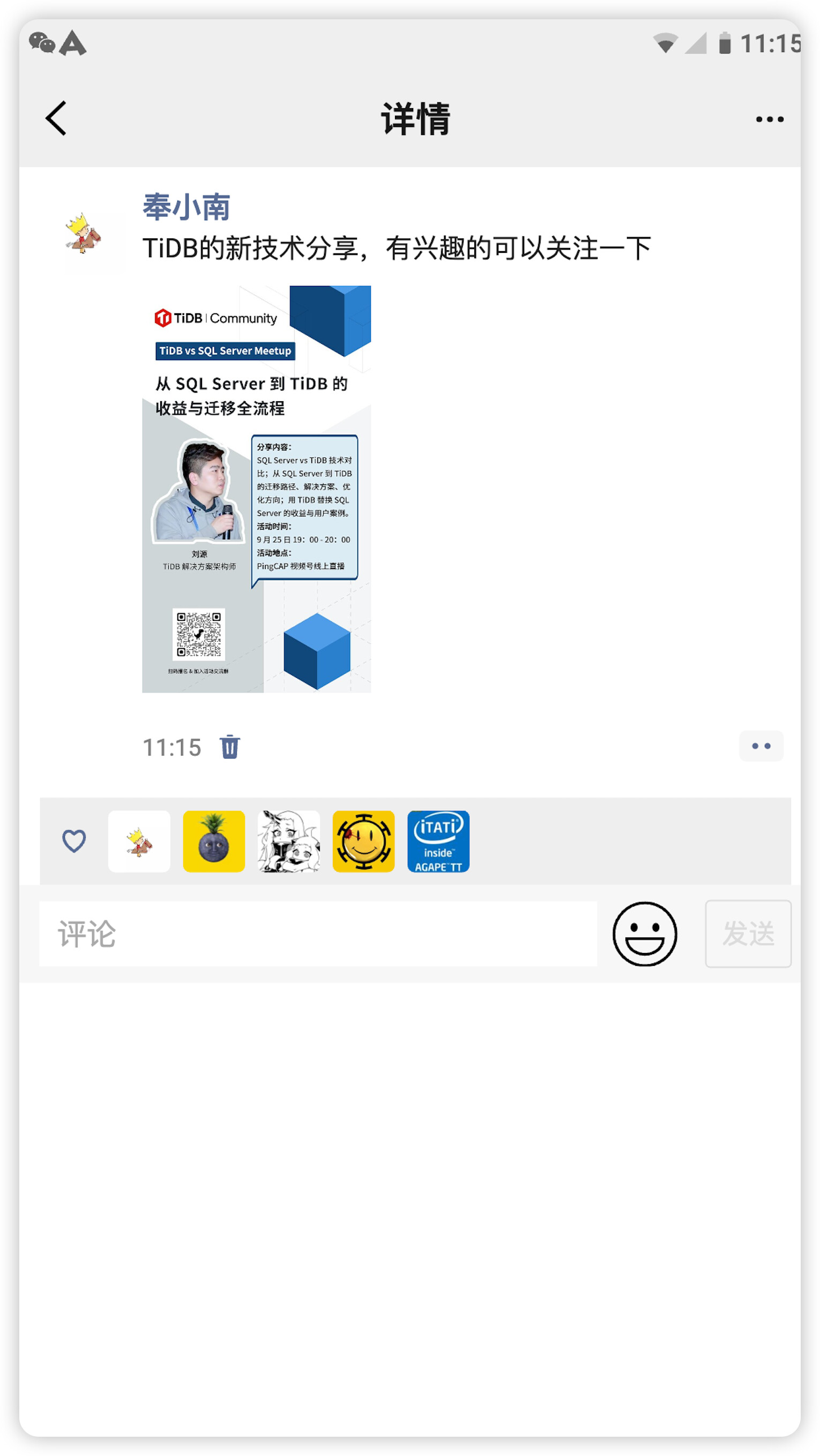This screenshot has height=1456, width=820.
Task: Open the manga sketch avatar in likes
Action: (x=288, y=841)
